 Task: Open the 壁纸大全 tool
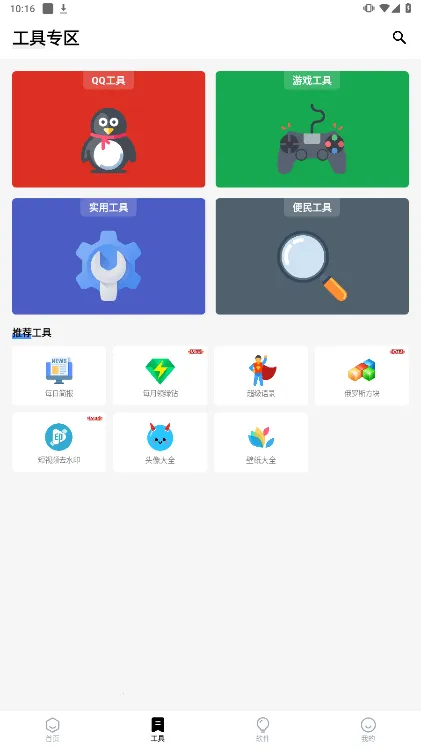(x=261, y=442)
